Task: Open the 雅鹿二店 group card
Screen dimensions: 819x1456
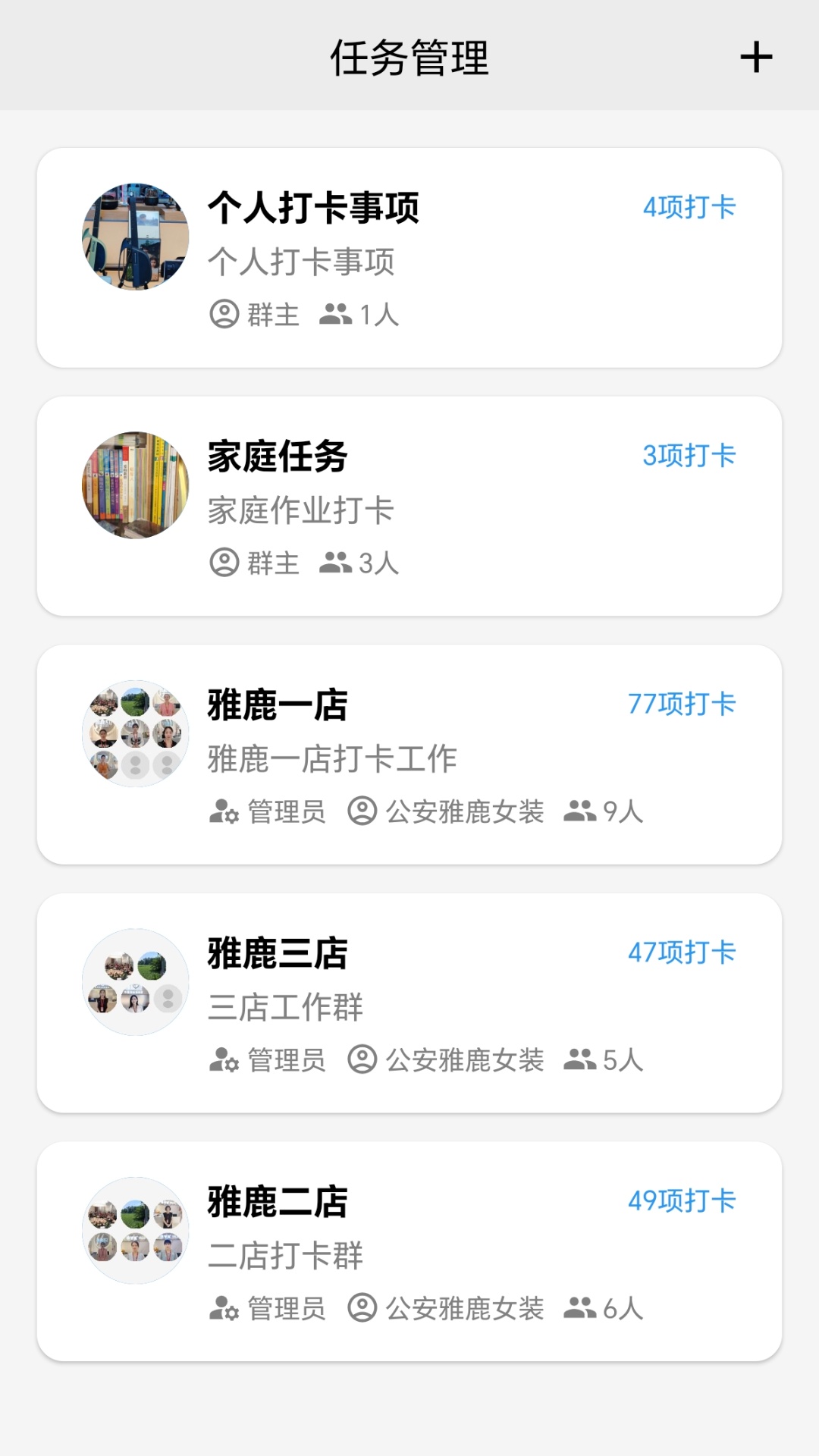Action: (x=409, y=1250)
